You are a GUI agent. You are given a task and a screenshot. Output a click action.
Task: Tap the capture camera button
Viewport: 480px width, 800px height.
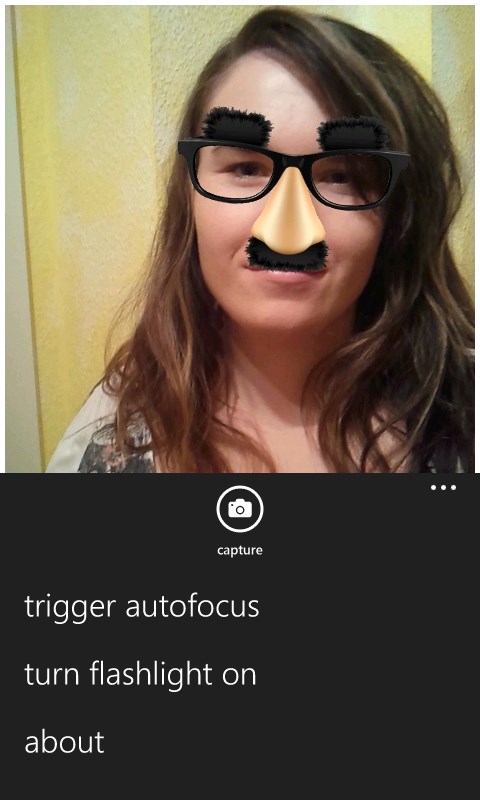[240, 509]
